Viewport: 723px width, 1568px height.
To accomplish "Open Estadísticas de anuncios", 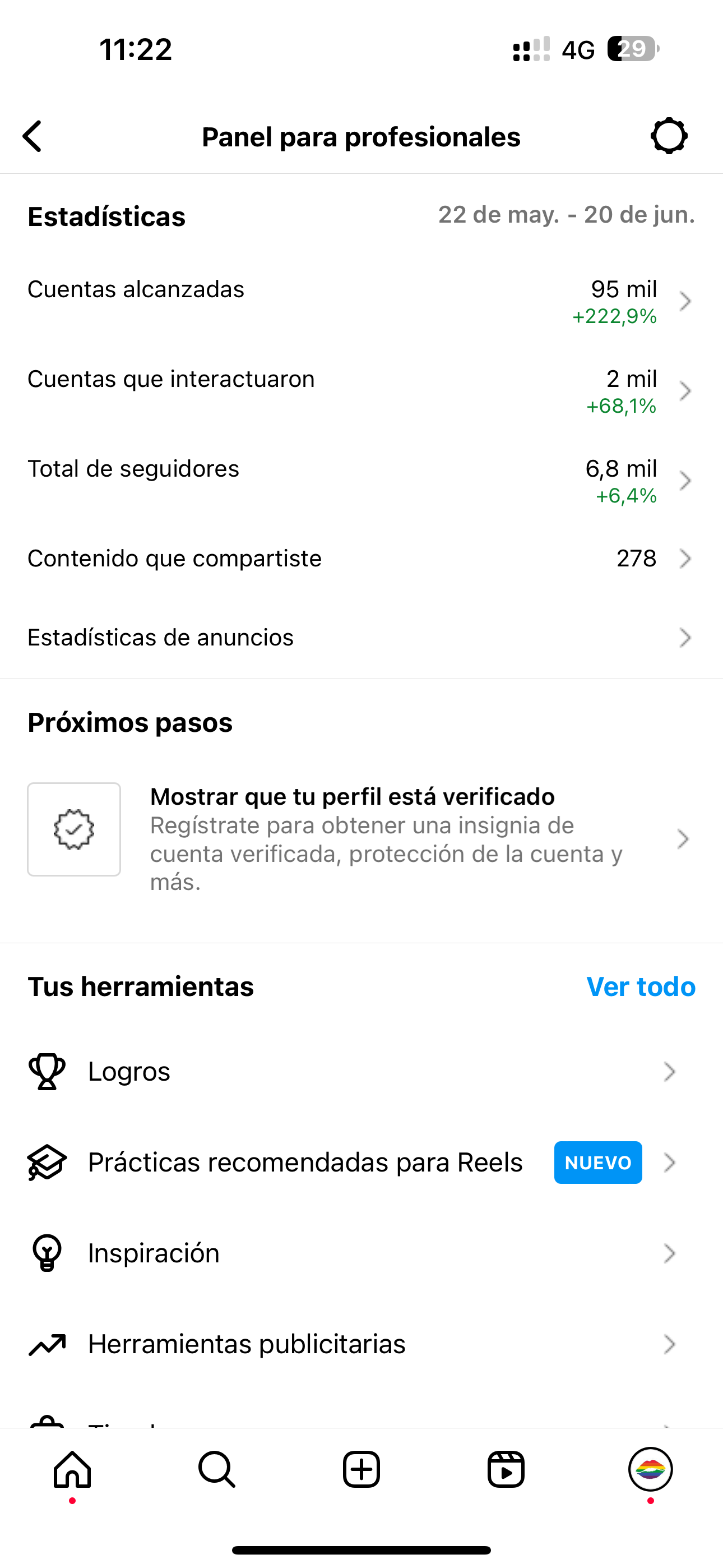I will pos(360,637).
